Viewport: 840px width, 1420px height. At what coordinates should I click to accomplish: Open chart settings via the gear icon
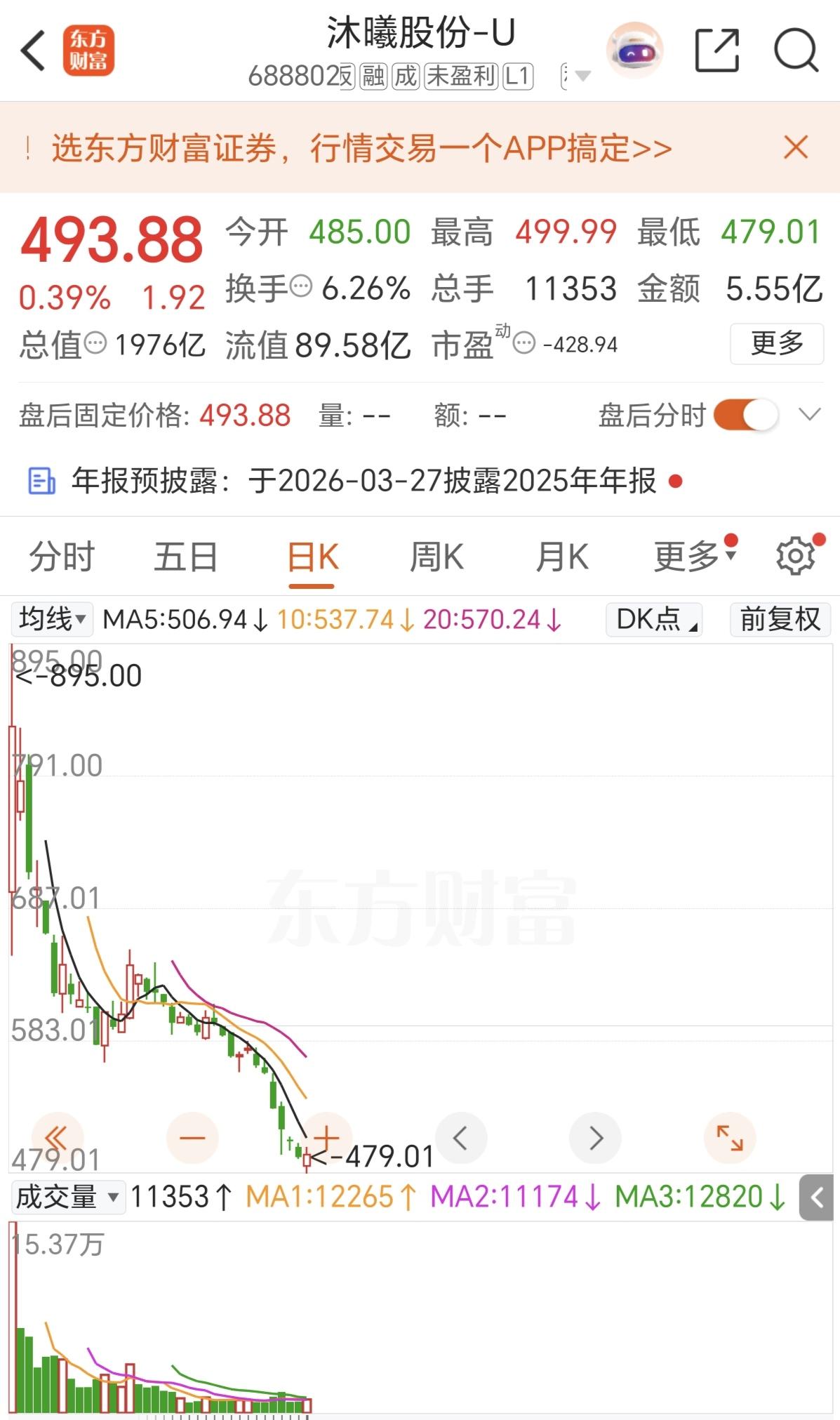(x=794, y=555)
